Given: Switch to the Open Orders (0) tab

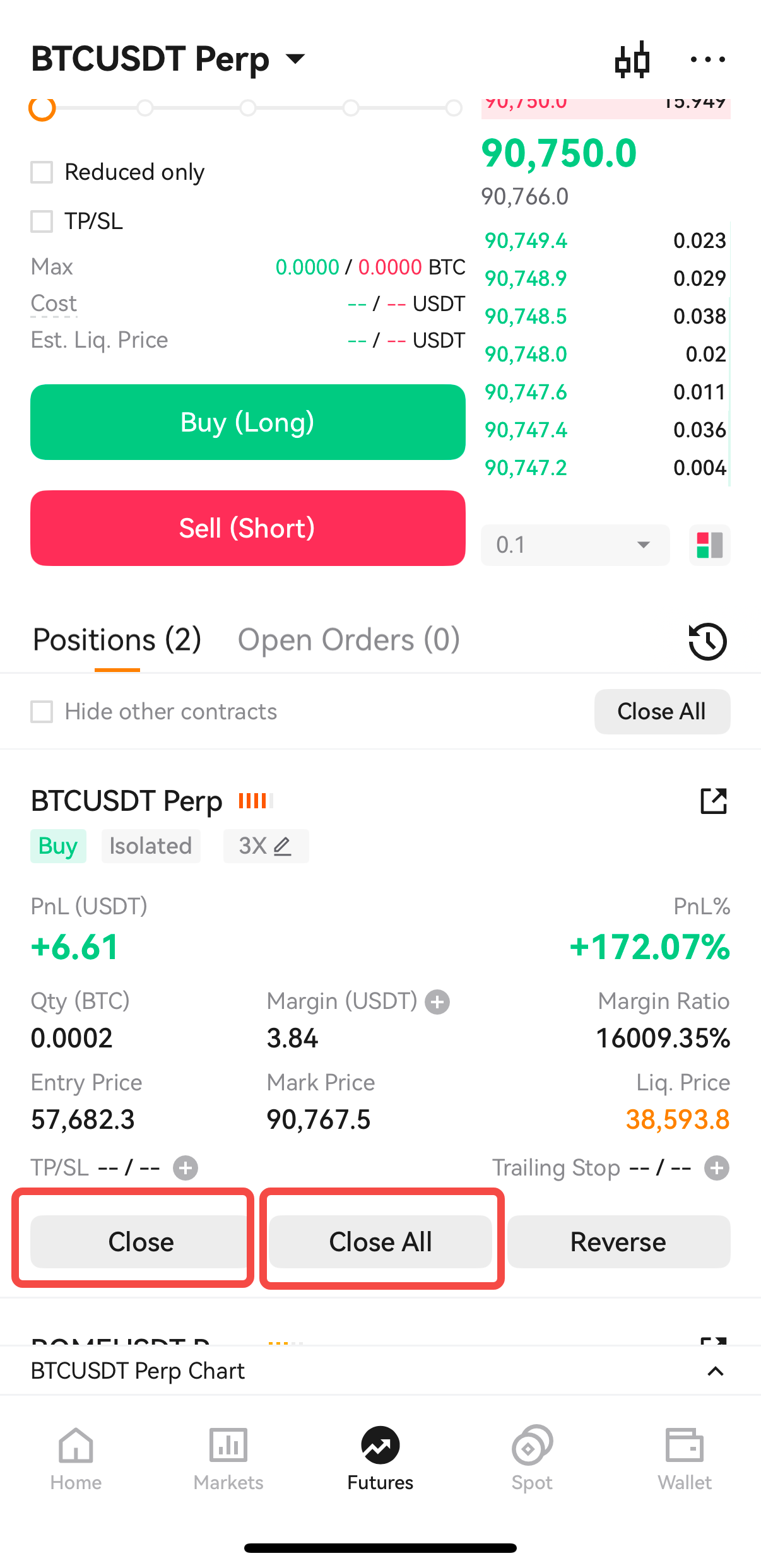Looking at the screenshot, I should [x=349, y=640].
